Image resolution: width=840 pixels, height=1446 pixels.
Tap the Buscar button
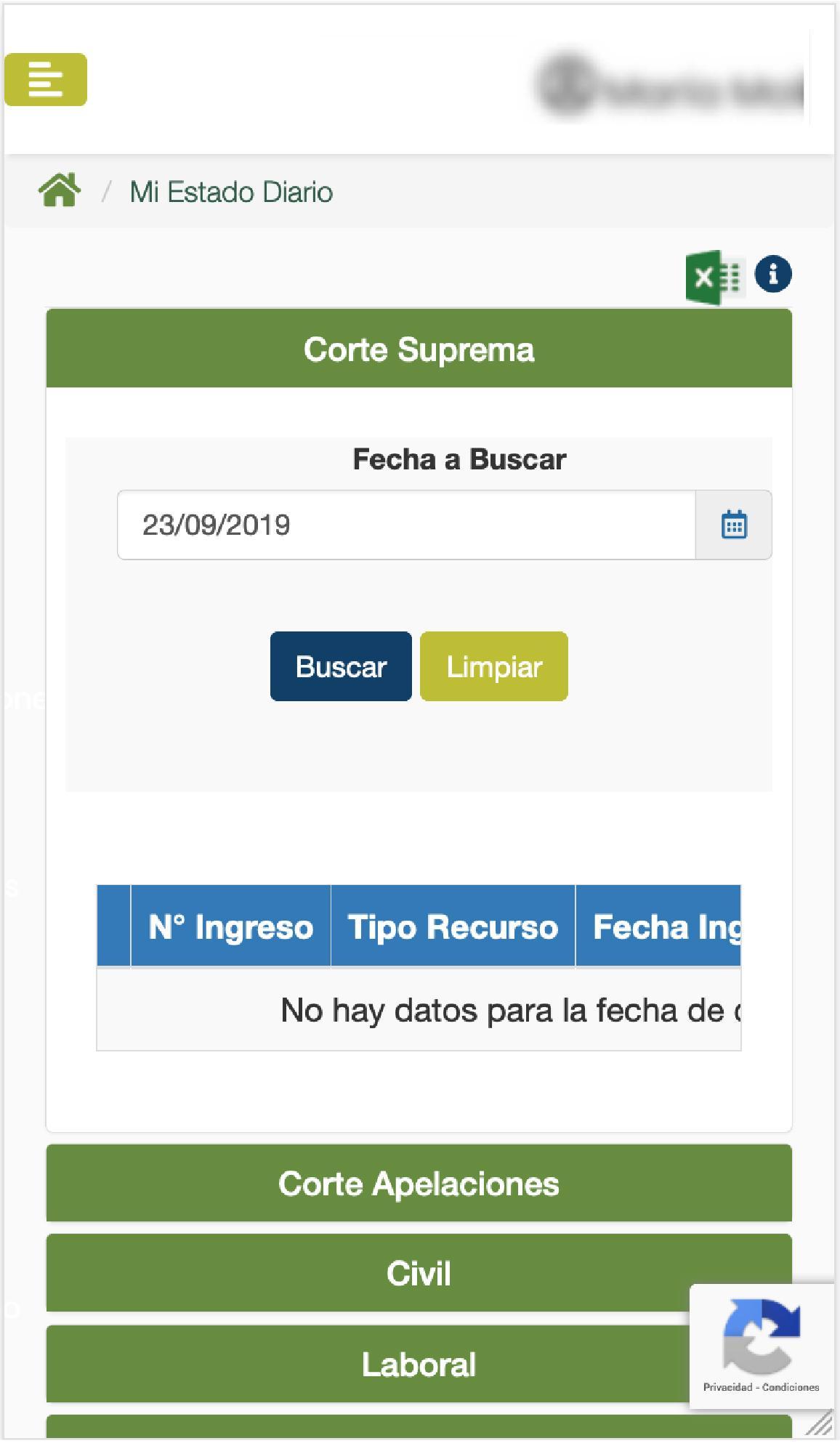(341, 666)
